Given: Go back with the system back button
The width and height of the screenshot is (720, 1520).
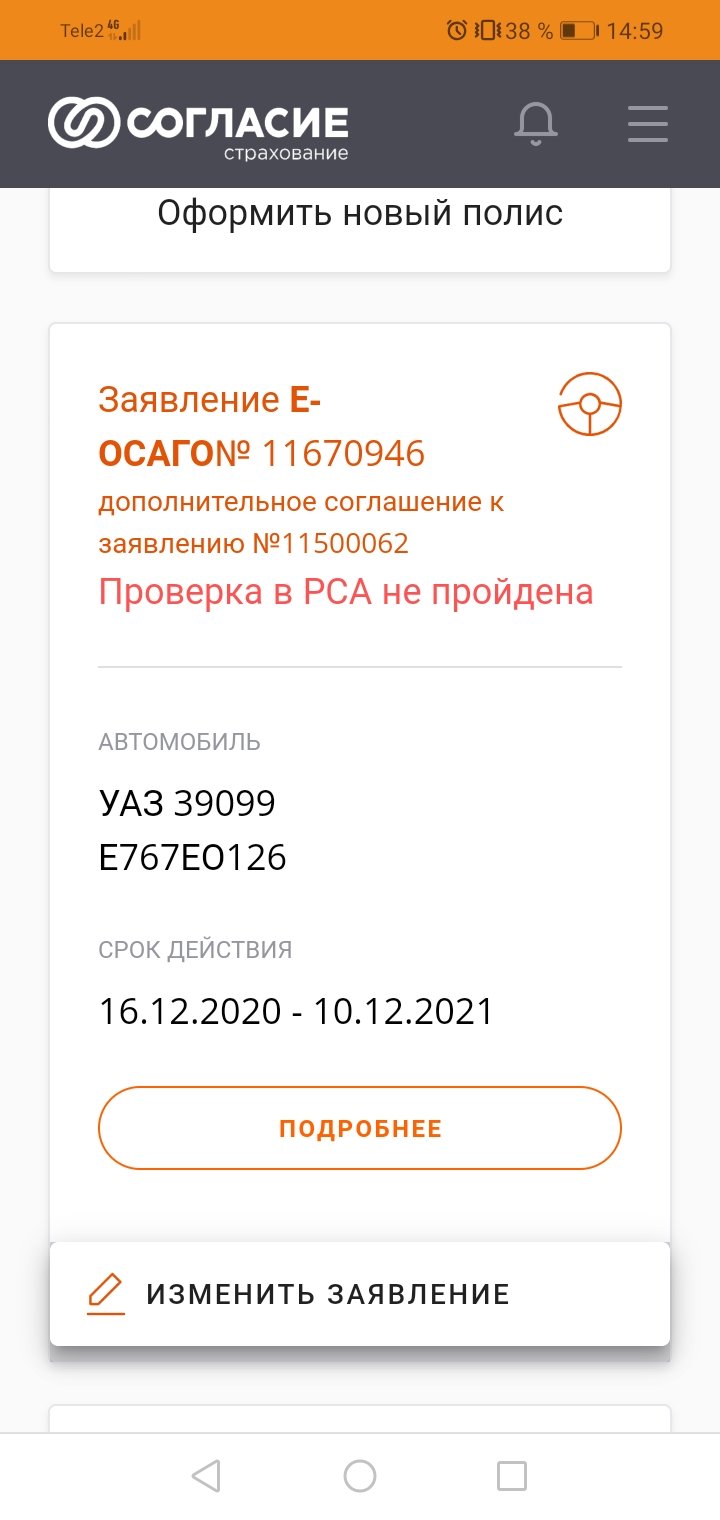Looking at the screenshot, I should [x=206, y=1476].
